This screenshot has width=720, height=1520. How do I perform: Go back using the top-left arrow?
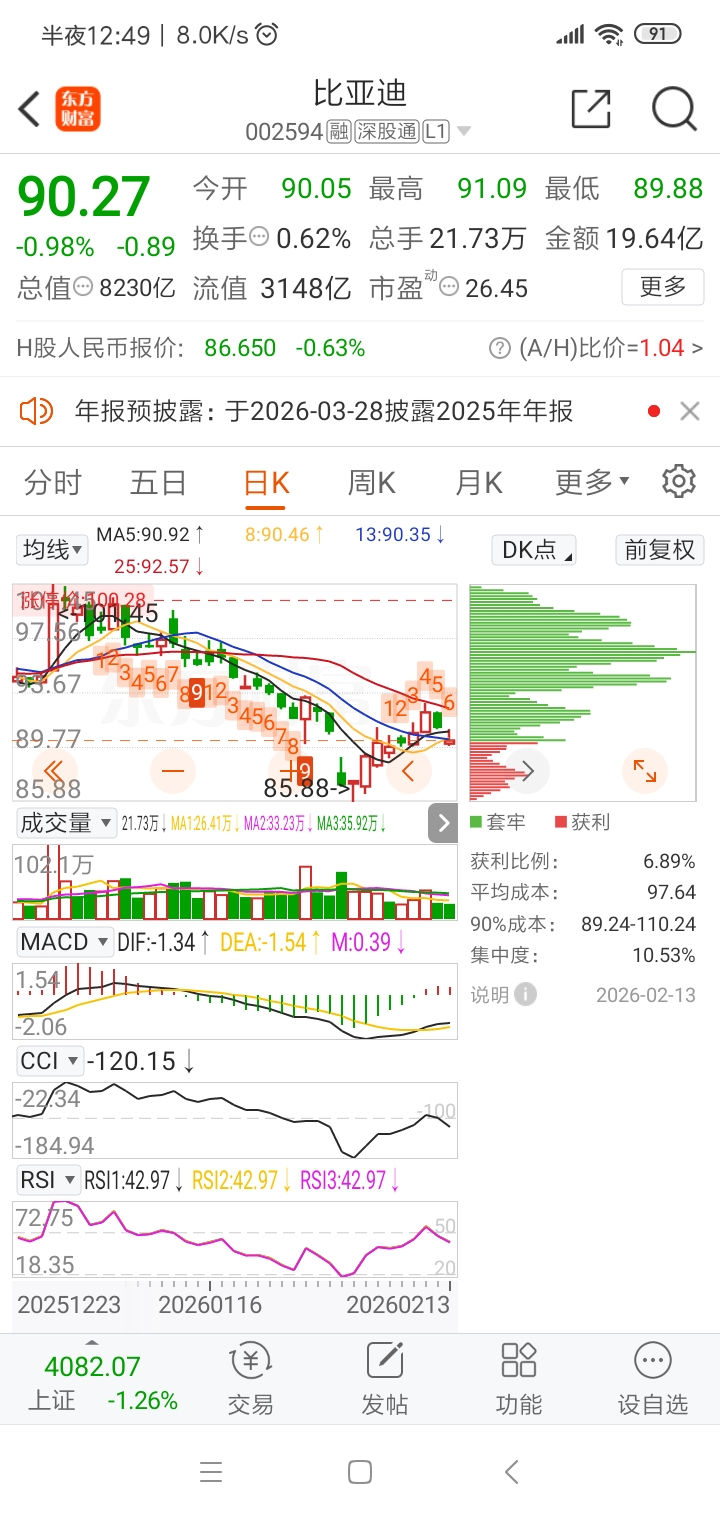[30, 109]
